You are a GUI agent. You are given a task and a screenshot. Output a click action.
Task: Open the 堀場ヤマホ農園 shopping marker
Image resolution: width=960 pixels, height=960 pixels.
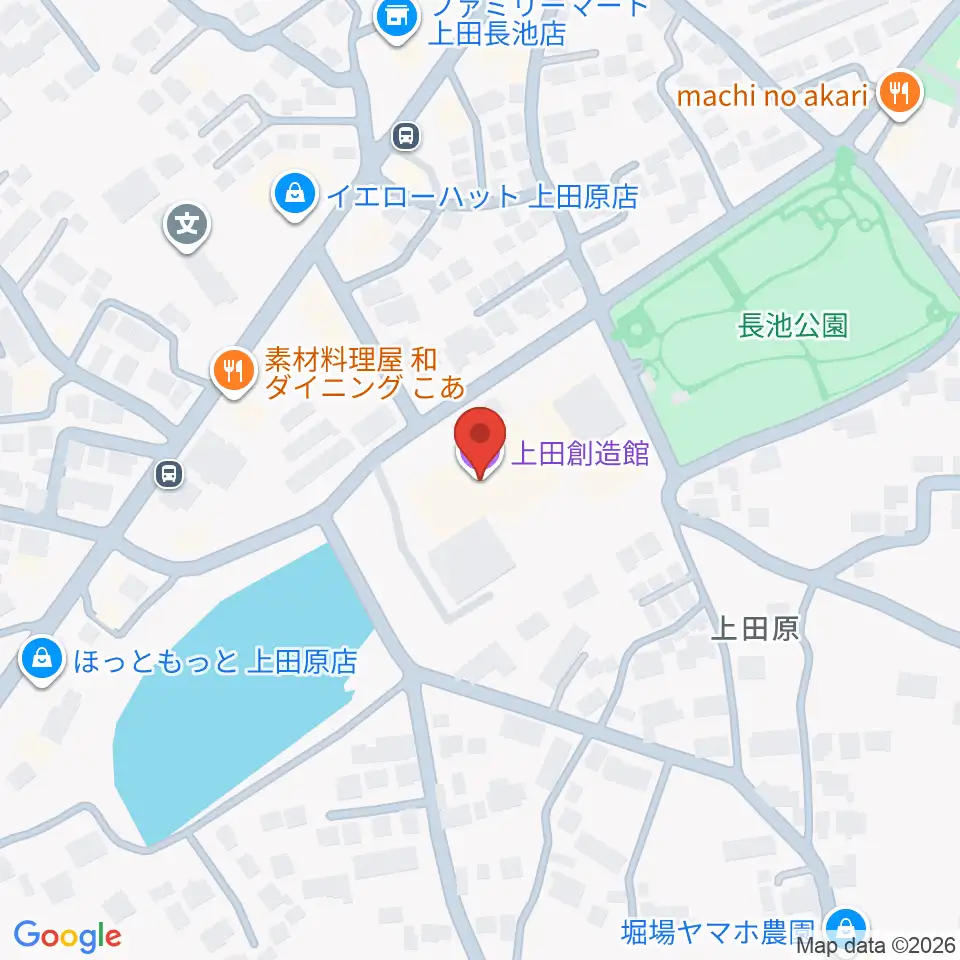(x=846, y=932)
